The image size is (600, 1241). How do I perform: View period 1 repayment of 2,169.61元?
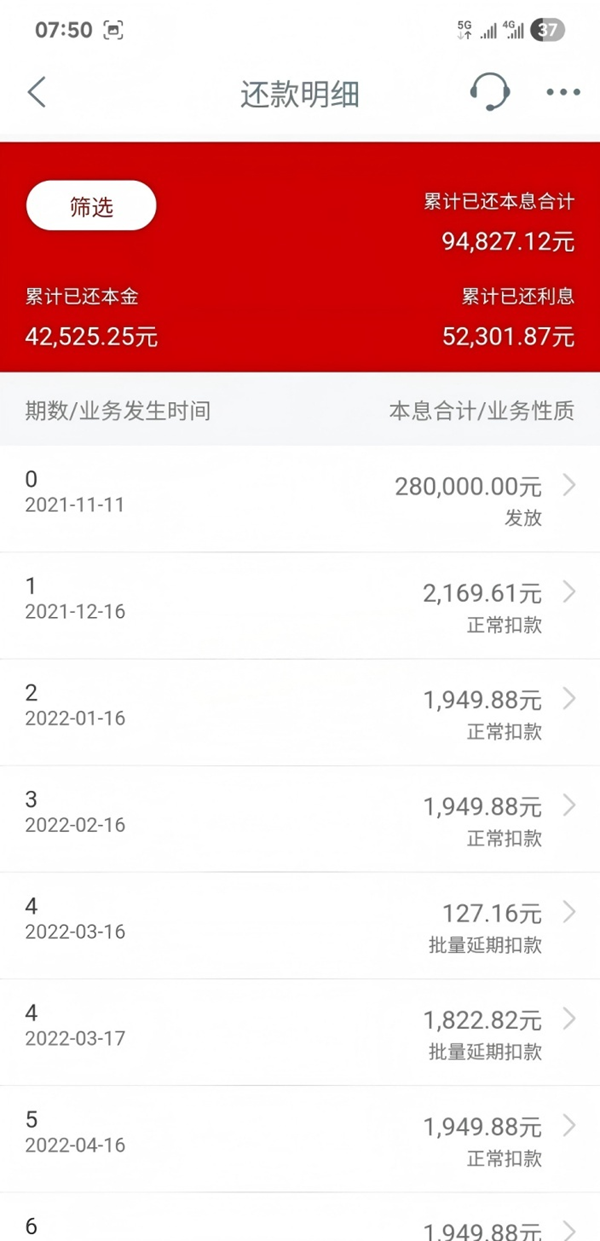(x=300, y=606)
